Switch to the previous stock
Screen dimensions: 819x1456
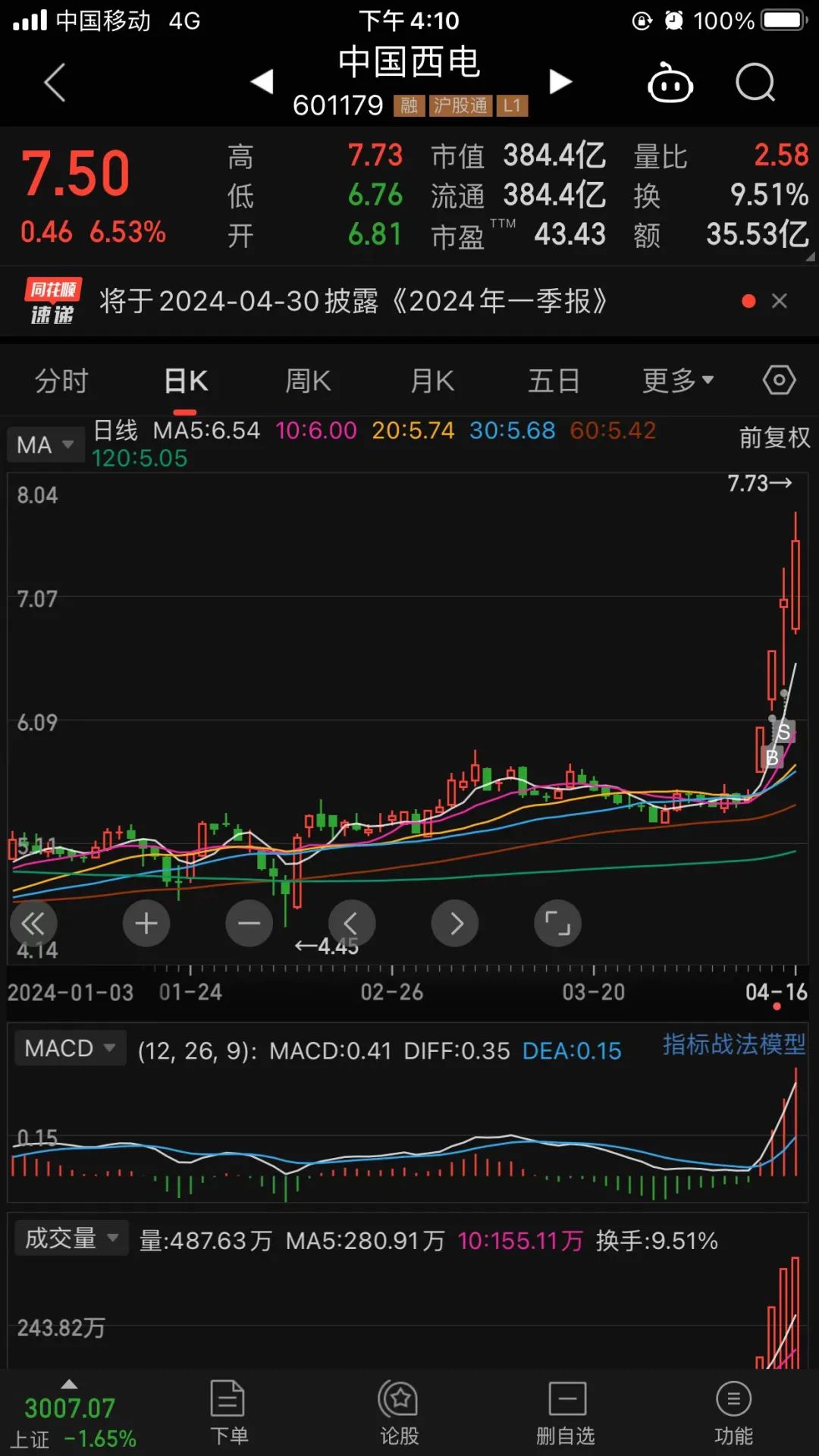(x=262, y=81)
